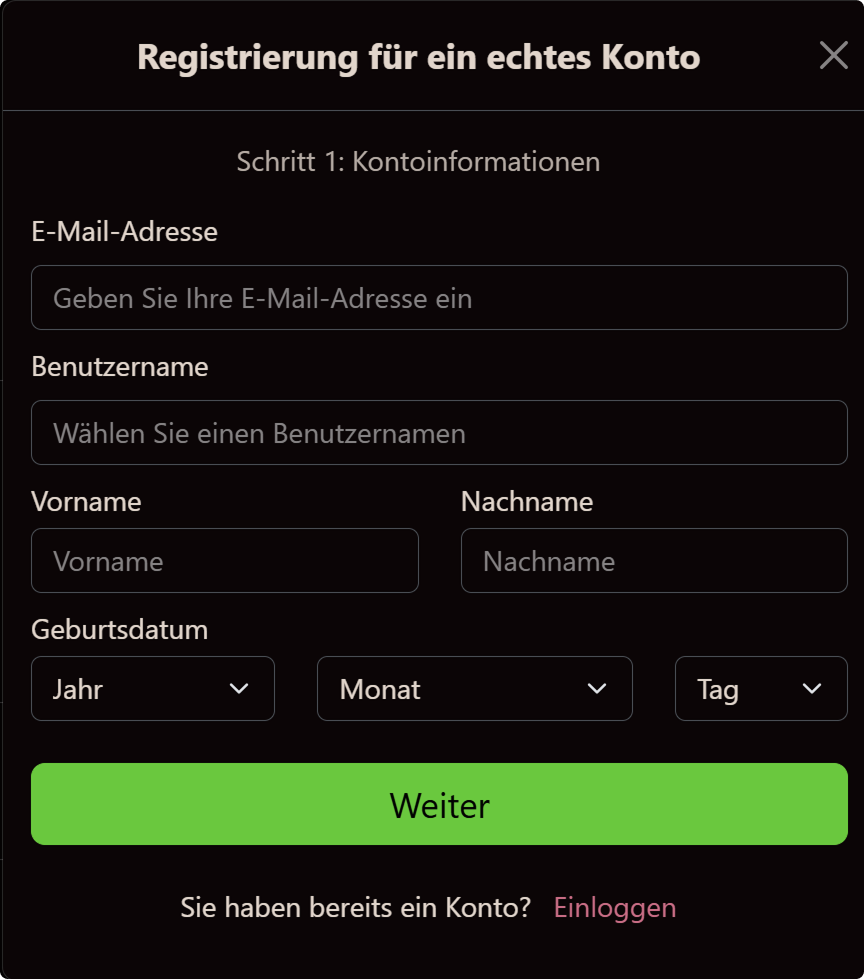Open the Einloggen link

click(614, 908)
